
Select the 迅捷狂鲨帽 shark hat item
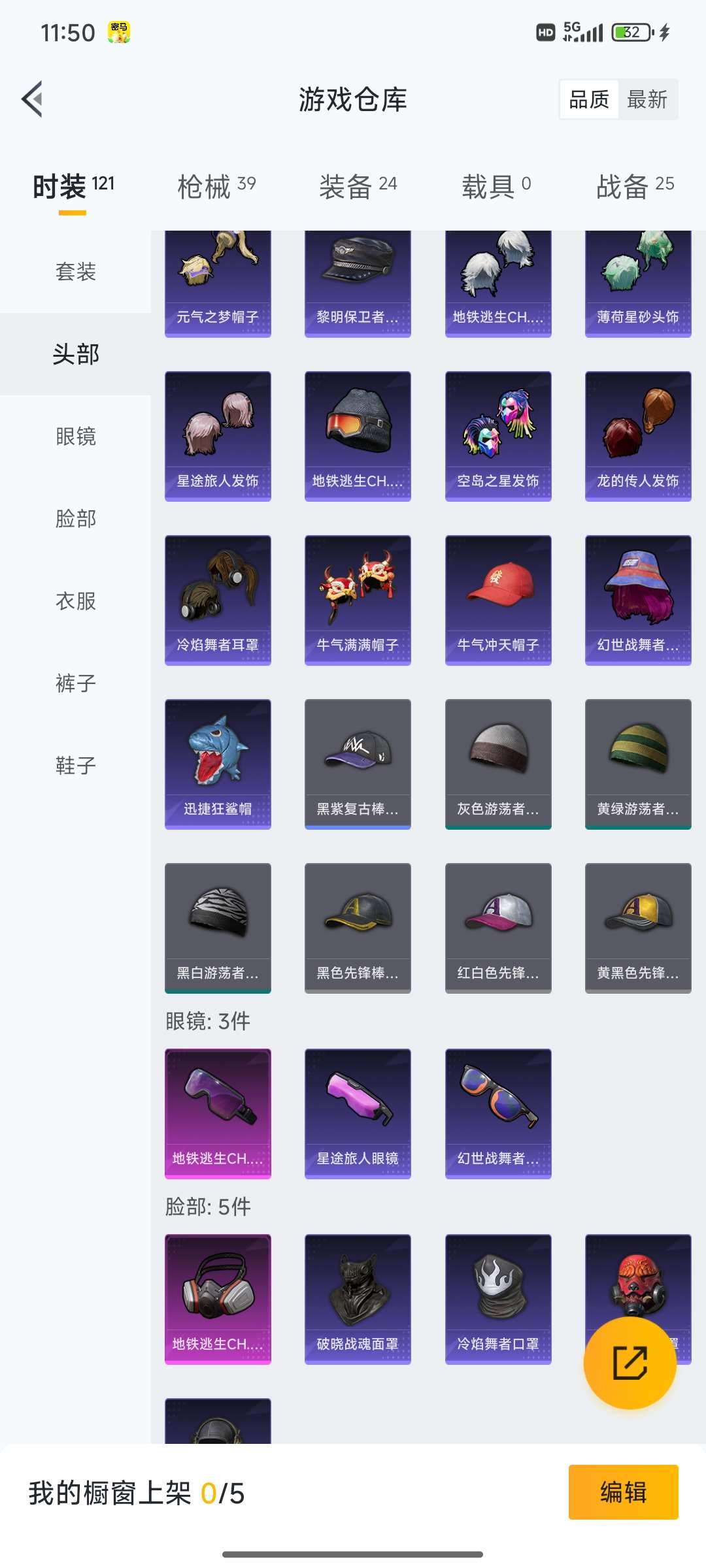(218, 764)
